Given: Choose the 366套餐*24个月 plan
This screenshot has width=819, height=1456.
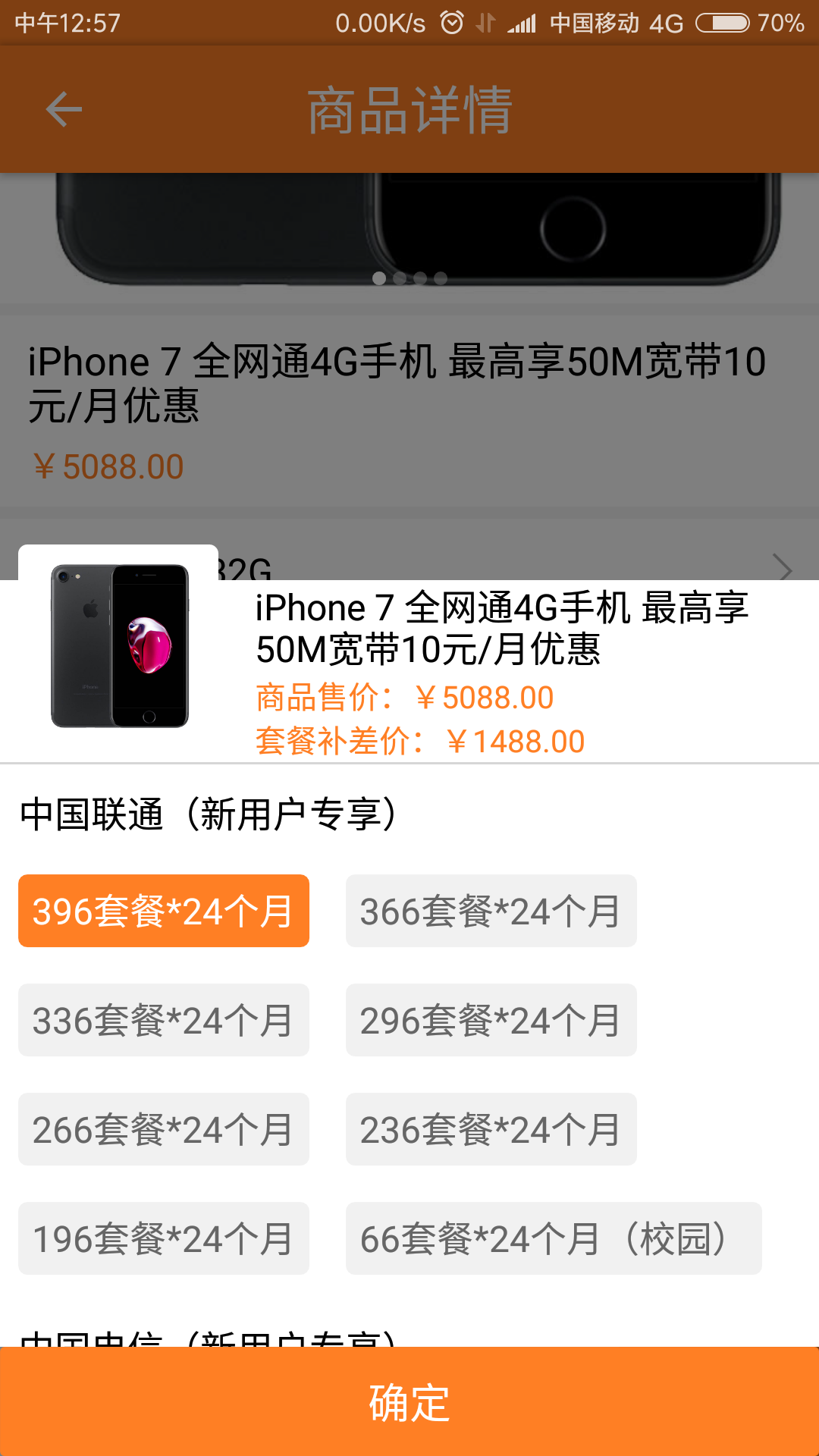Looking at the screenshot, I should 491,911.
